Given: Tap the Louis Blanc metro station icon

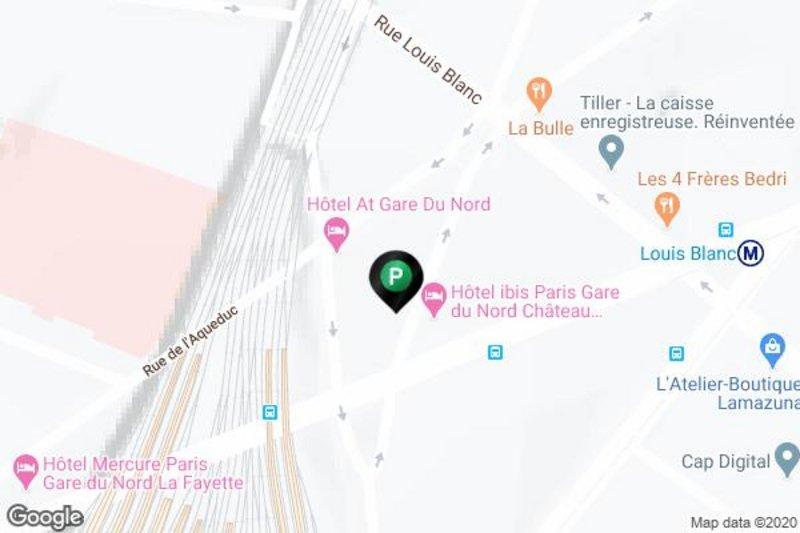Looking at the screenshot, I should point(752,253).
